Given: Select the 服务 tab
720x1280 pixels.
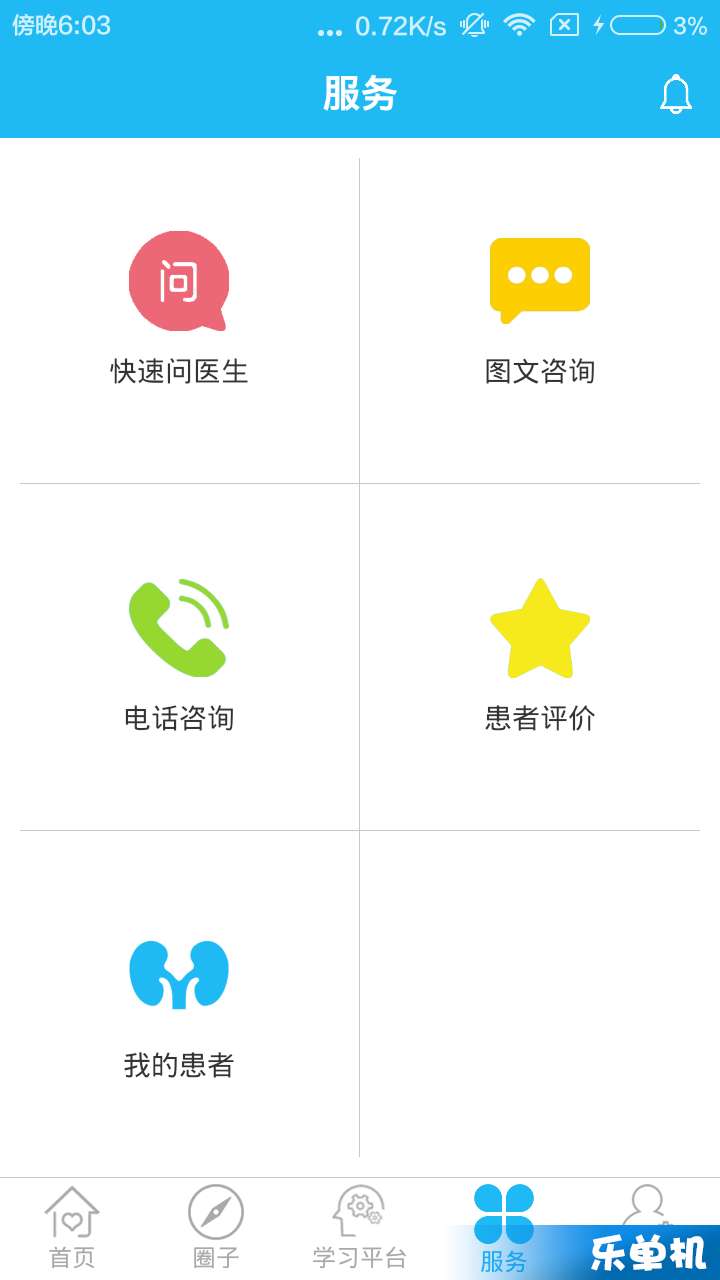Looking at the screenshot, I should pos(504,1229).
